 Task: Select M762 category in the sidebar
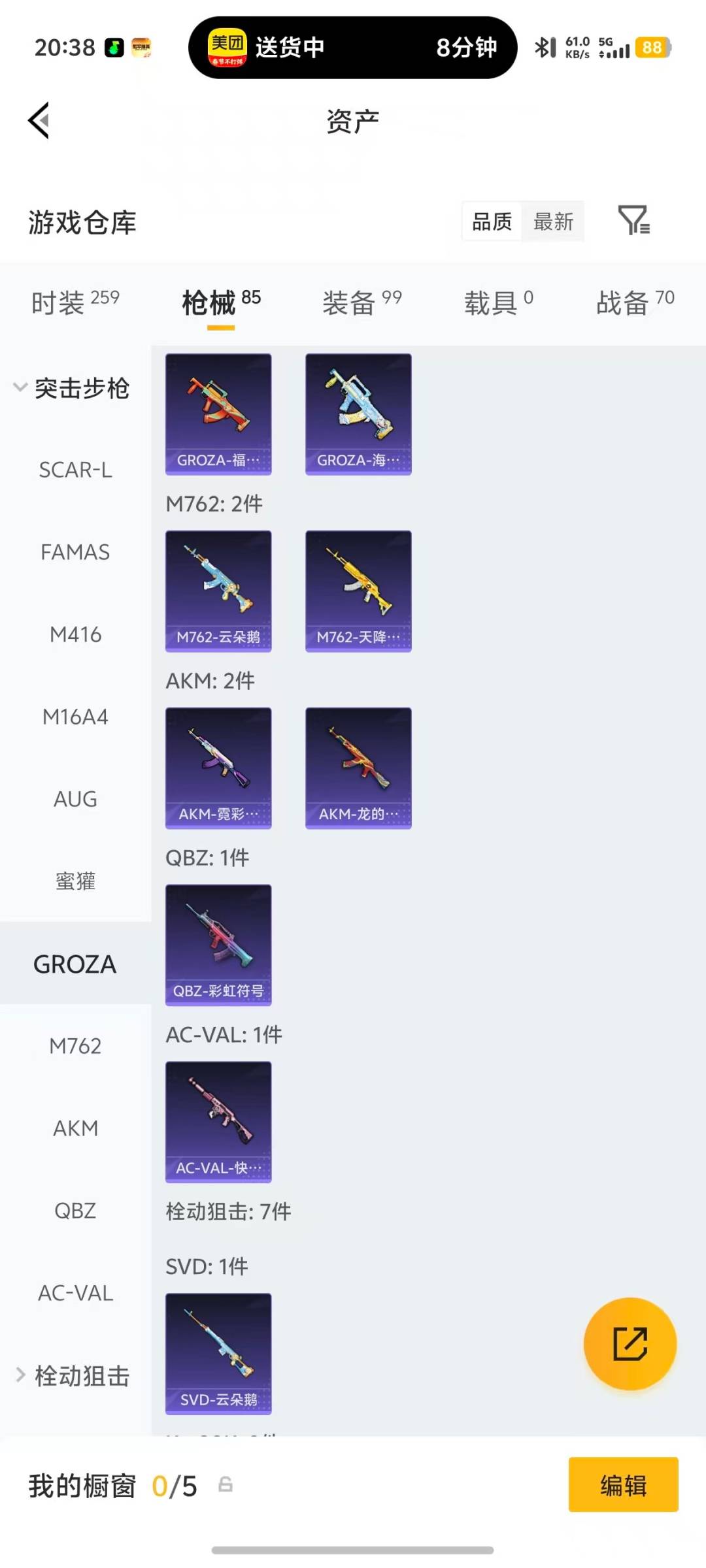75,1046
